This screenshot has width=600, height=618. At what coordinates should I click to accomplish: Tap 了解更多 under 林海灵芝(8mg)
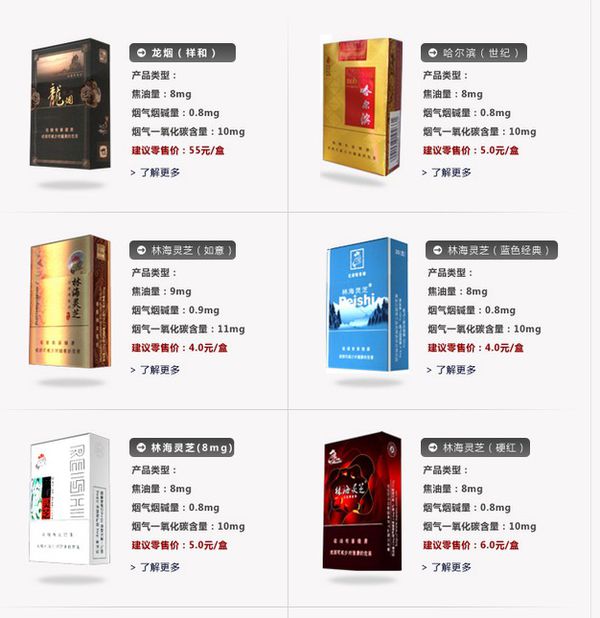click(158, 567)
